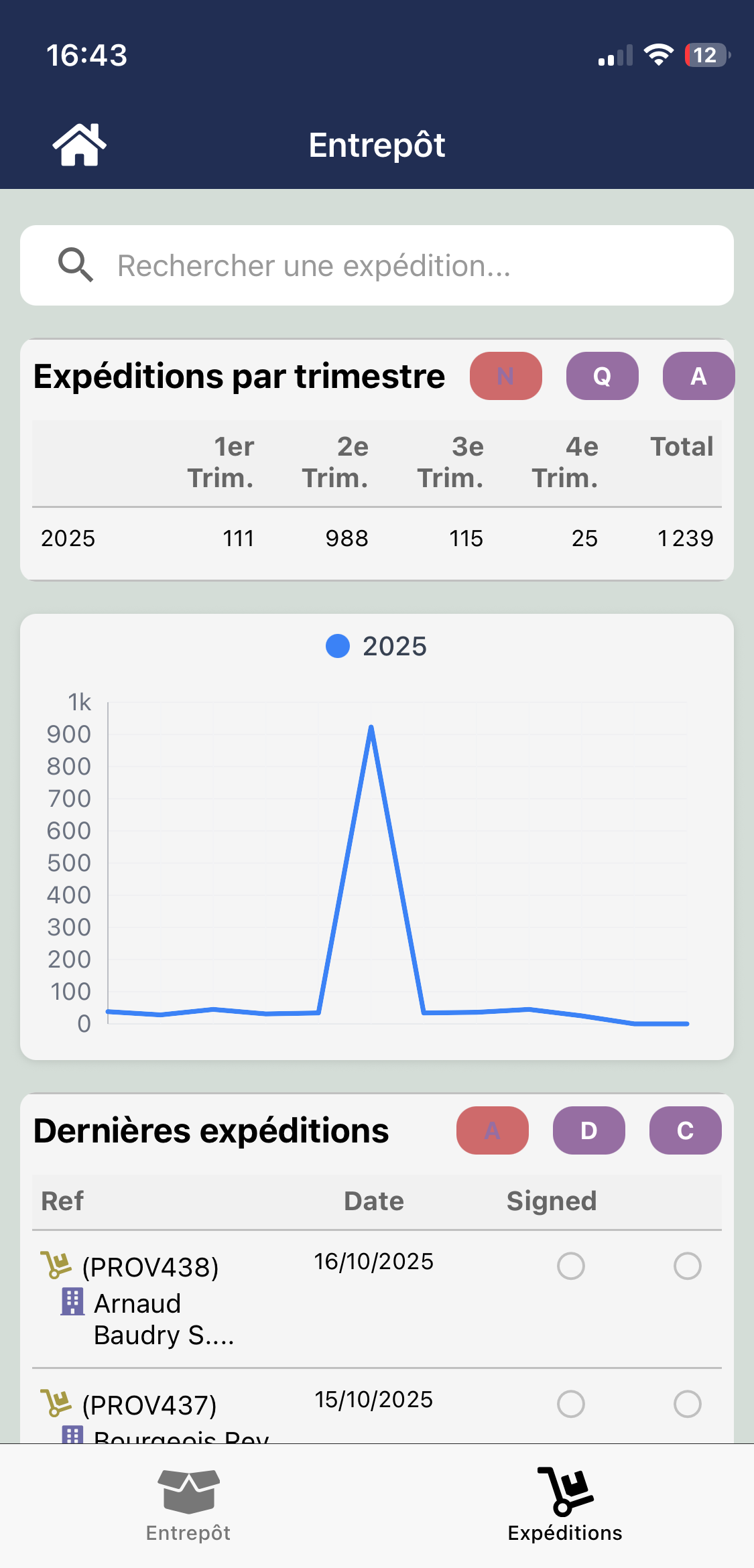Screen dimensions: 754x1568
Task: Select the A chip in Expéditions par trimestre
Action: [x=698, y=376]
